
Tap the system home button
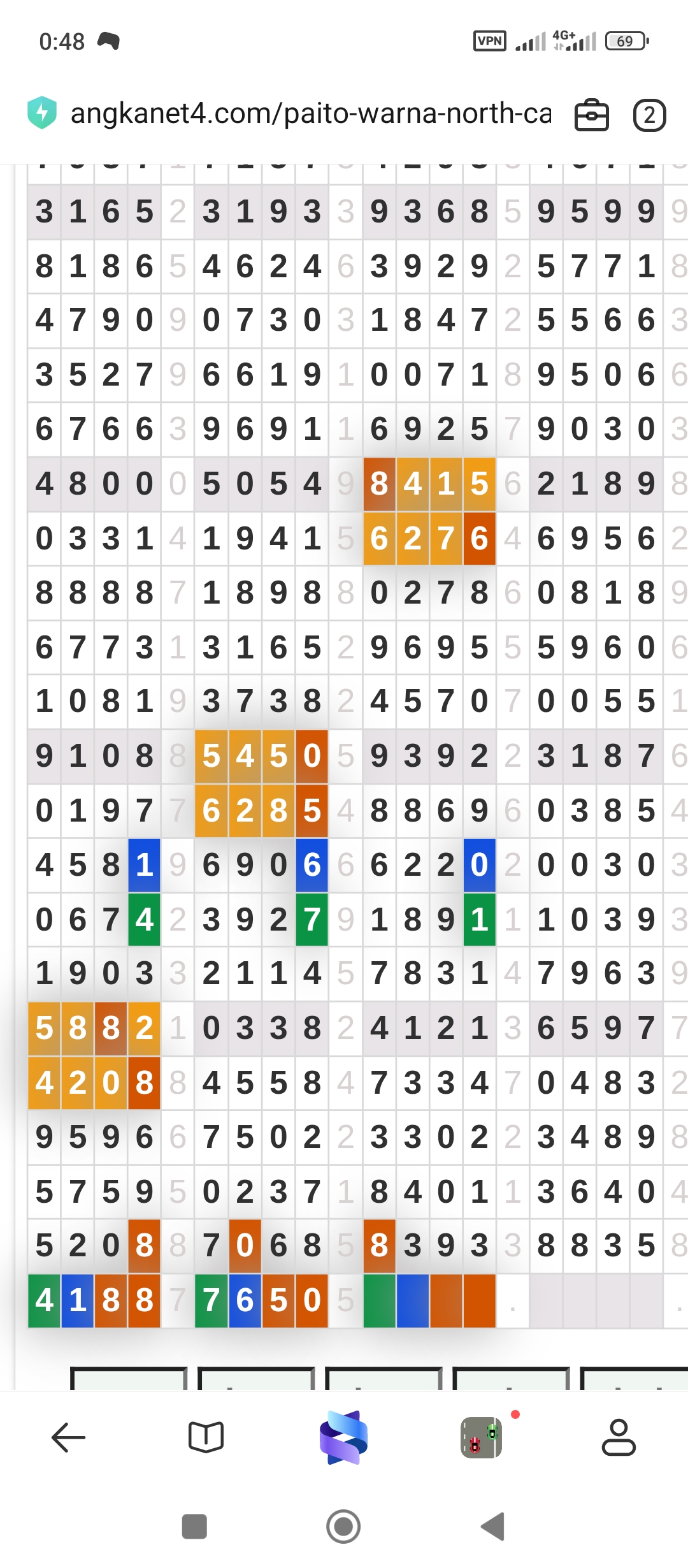click(343, 1527)
